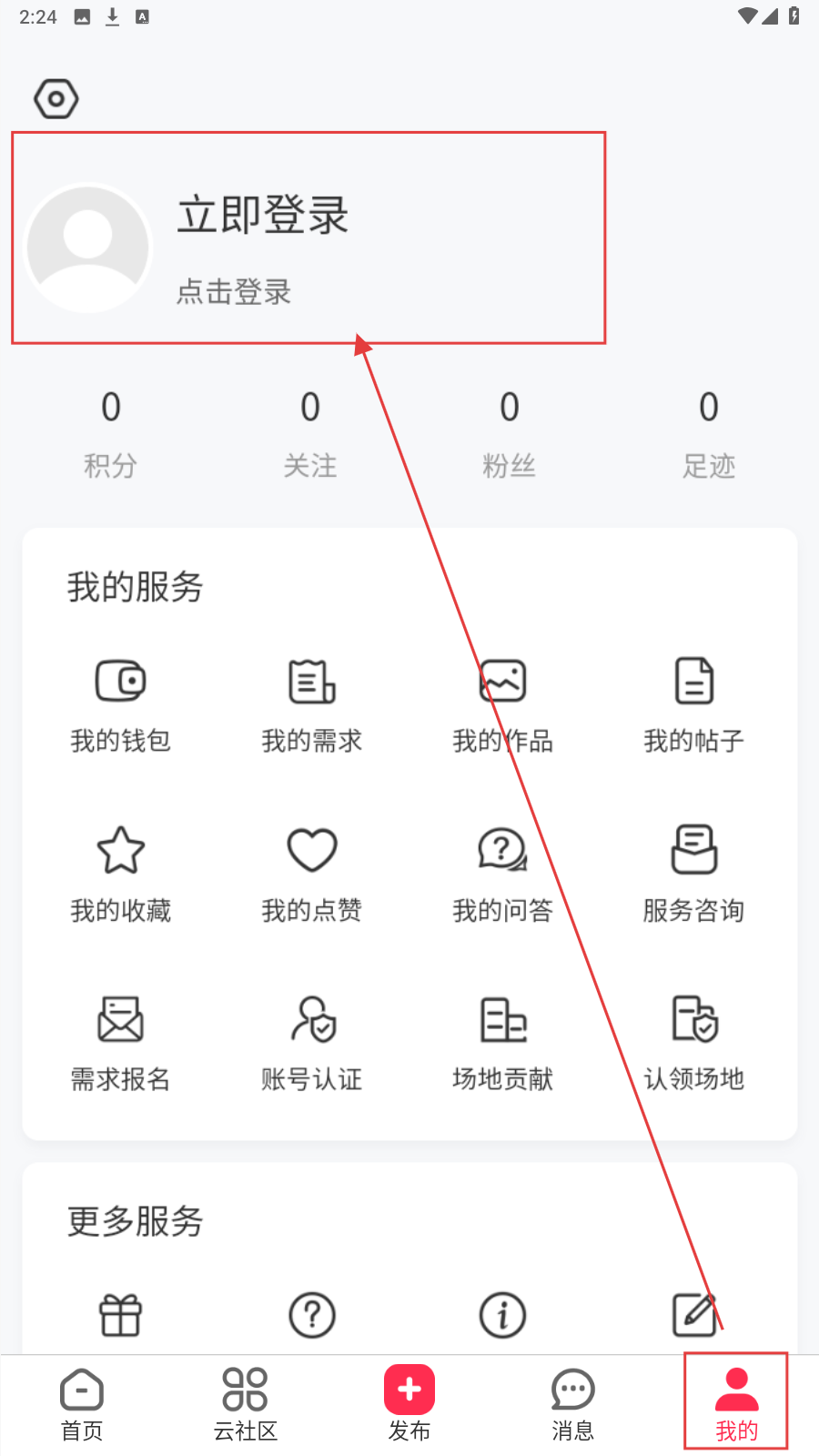Viewport: 819px width, 1456px height.
Task: Open 服务咨询
Action: [694, 872]
